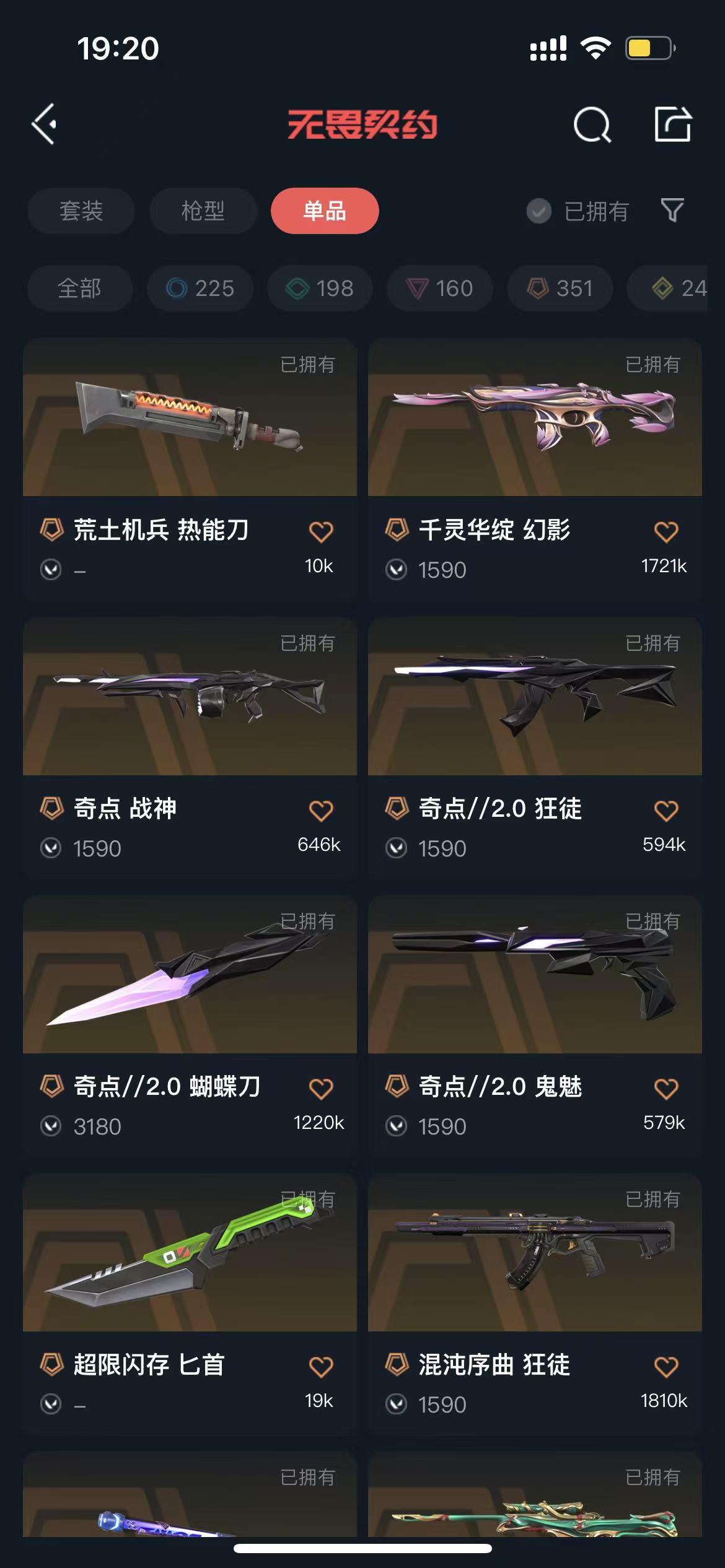Like the 超限闪存 匕首 skin

click(321, 1367)
